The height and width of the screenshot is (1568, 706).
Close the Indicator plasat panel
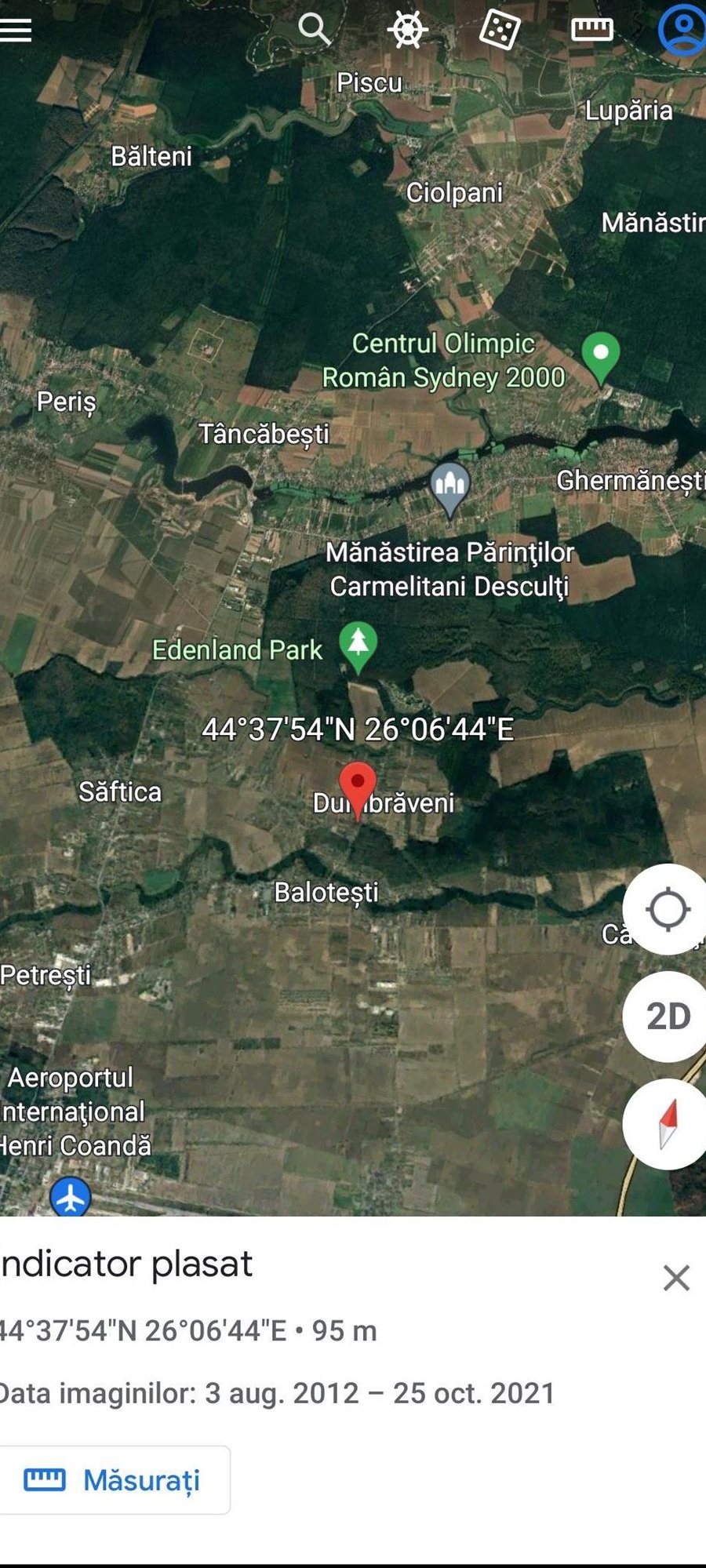675,1278
